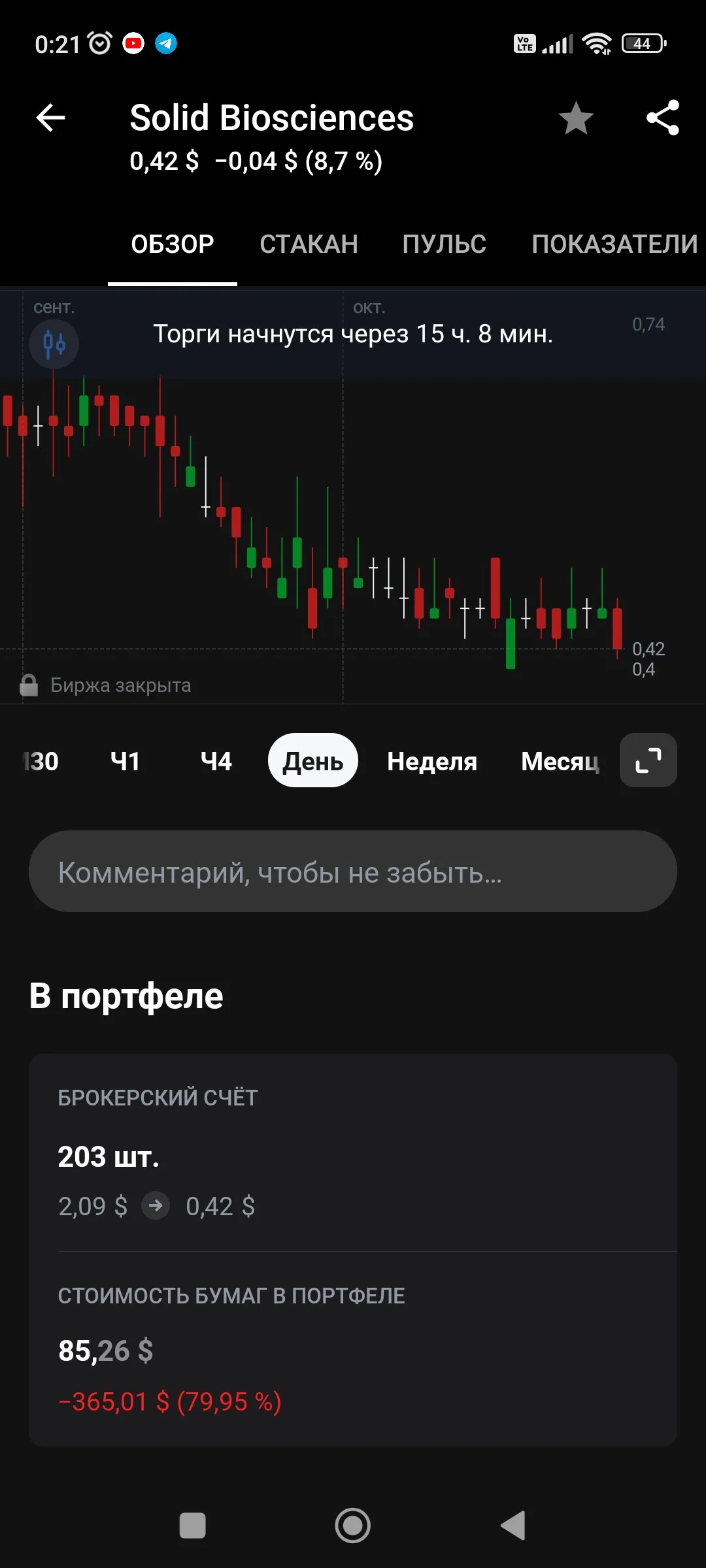Viewport: 706px width, 1568px height.
Task: Open recent apps with the square button
Action: point(193,1526)
